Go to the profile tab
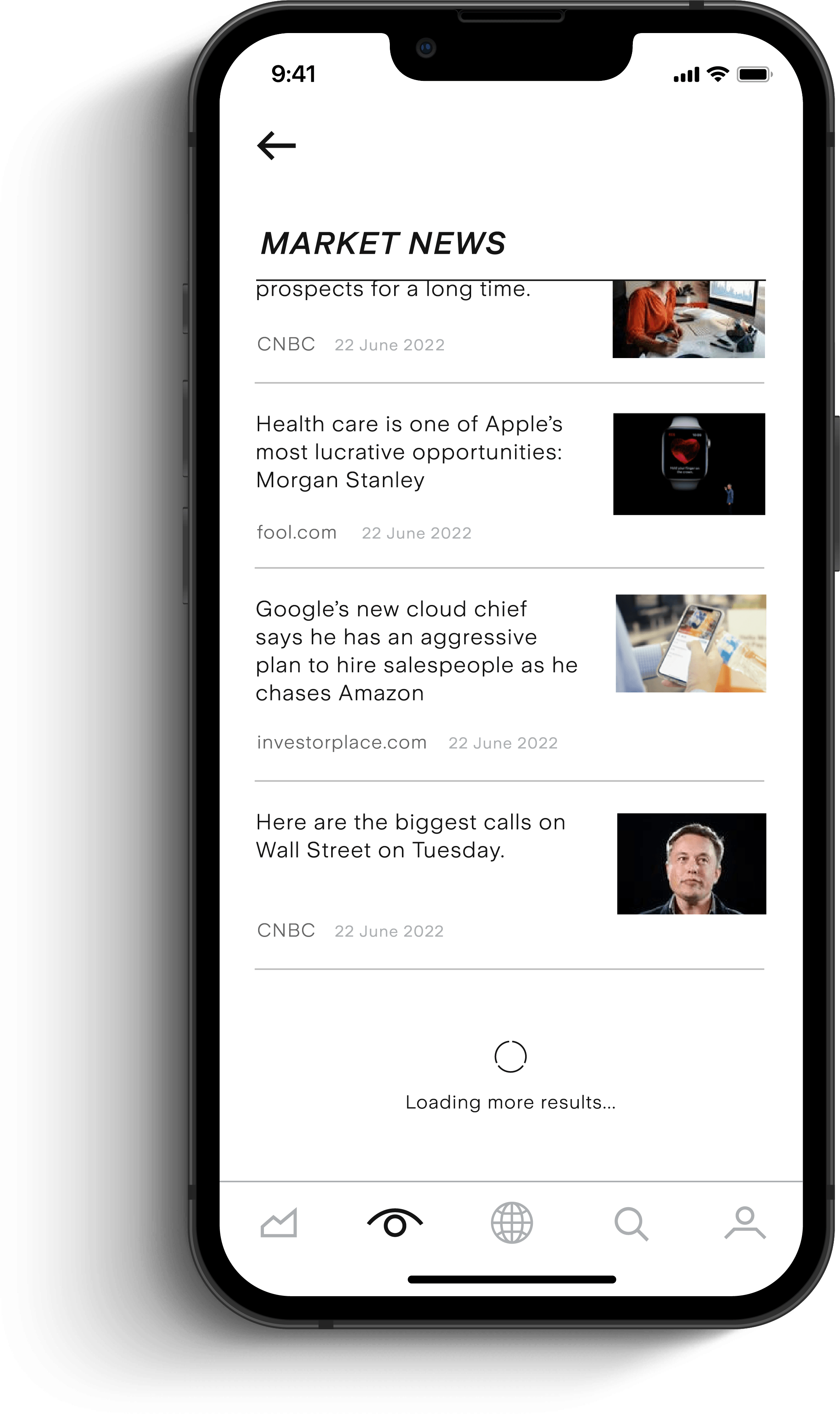Image resolution: width=840 pixels, height=1414 pixels. [745, 1223]
